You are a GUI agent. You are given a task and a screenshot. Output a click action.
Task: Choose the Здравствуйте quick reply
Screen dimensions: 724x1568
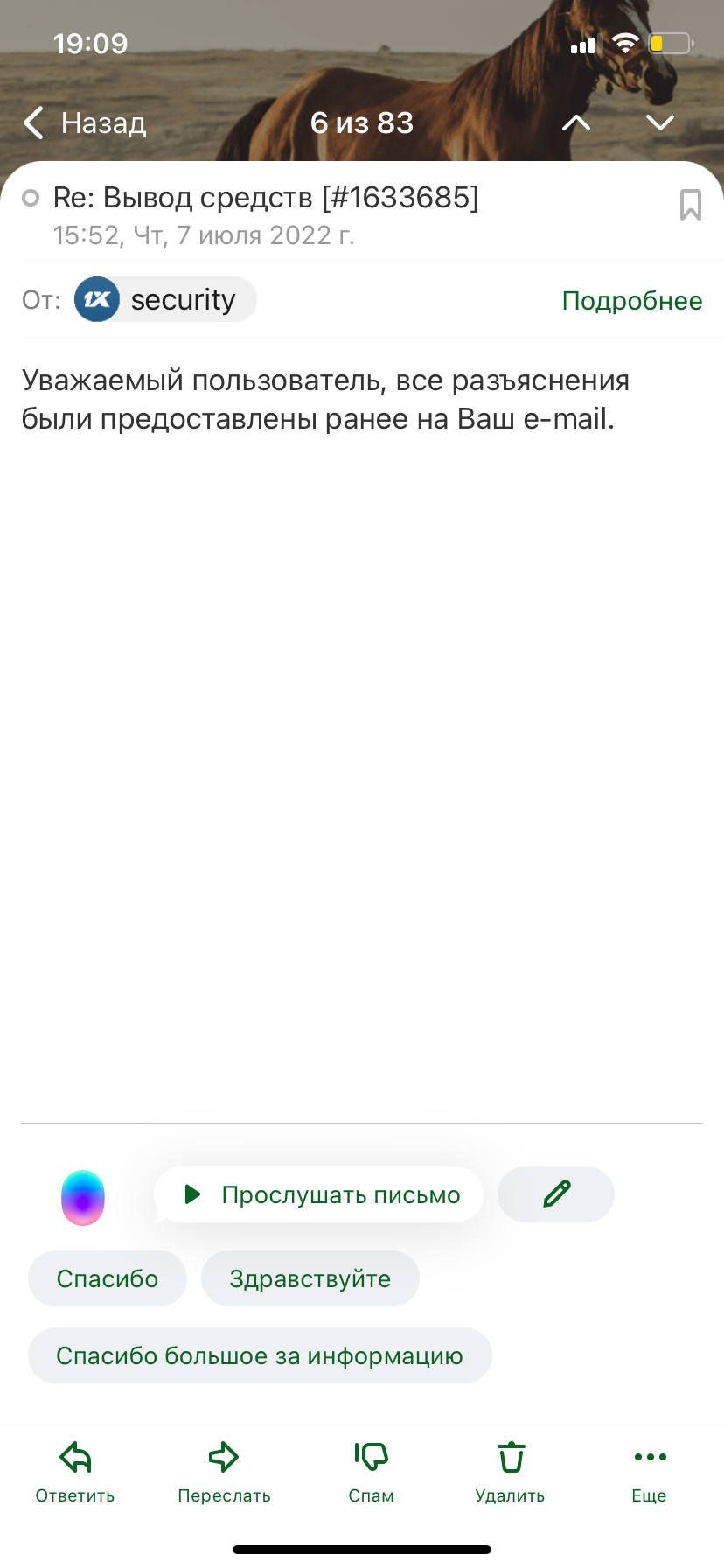coord(310,1278)
